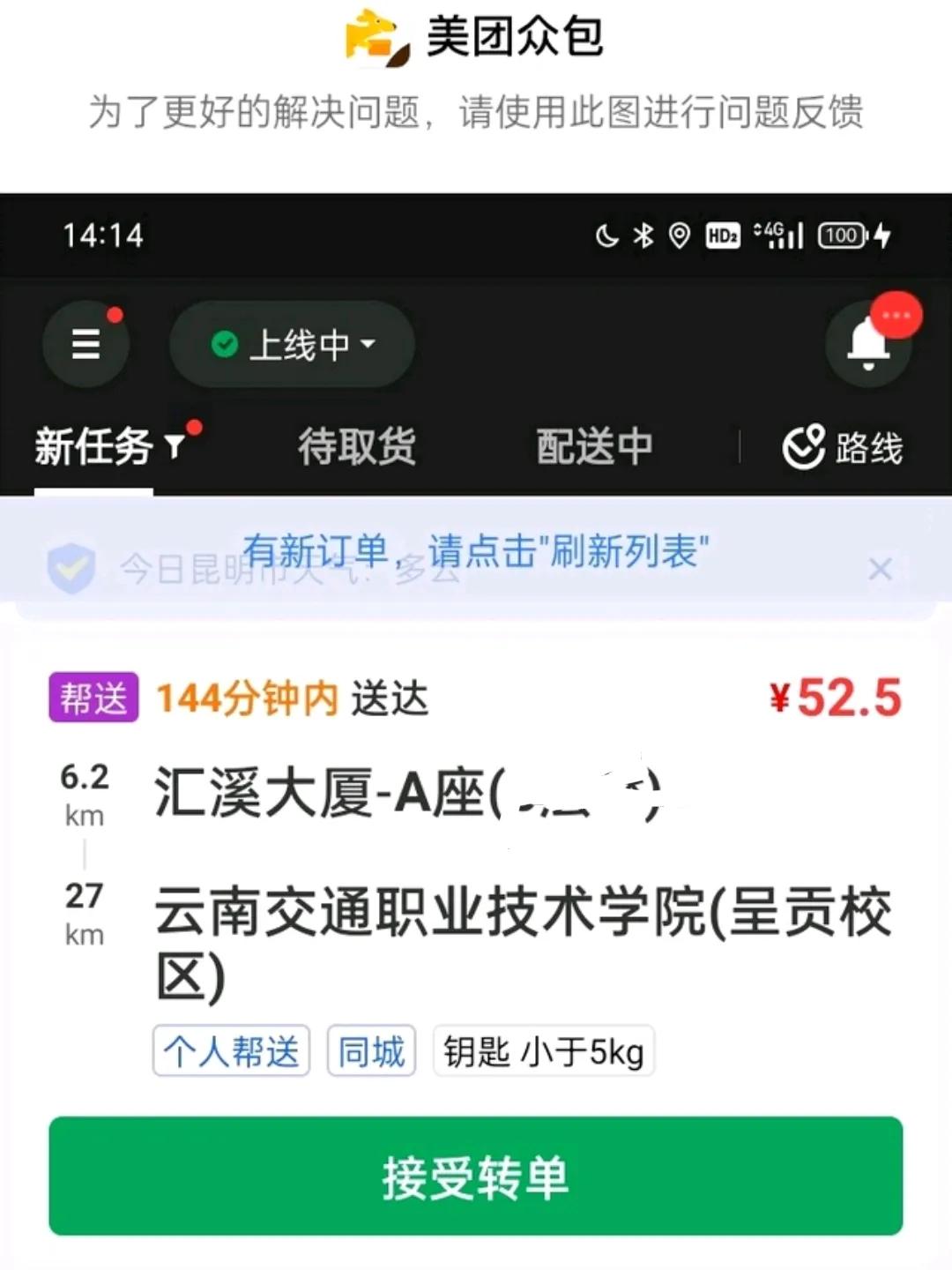Switch to the 配送中 tab

(x=593, y=447)
